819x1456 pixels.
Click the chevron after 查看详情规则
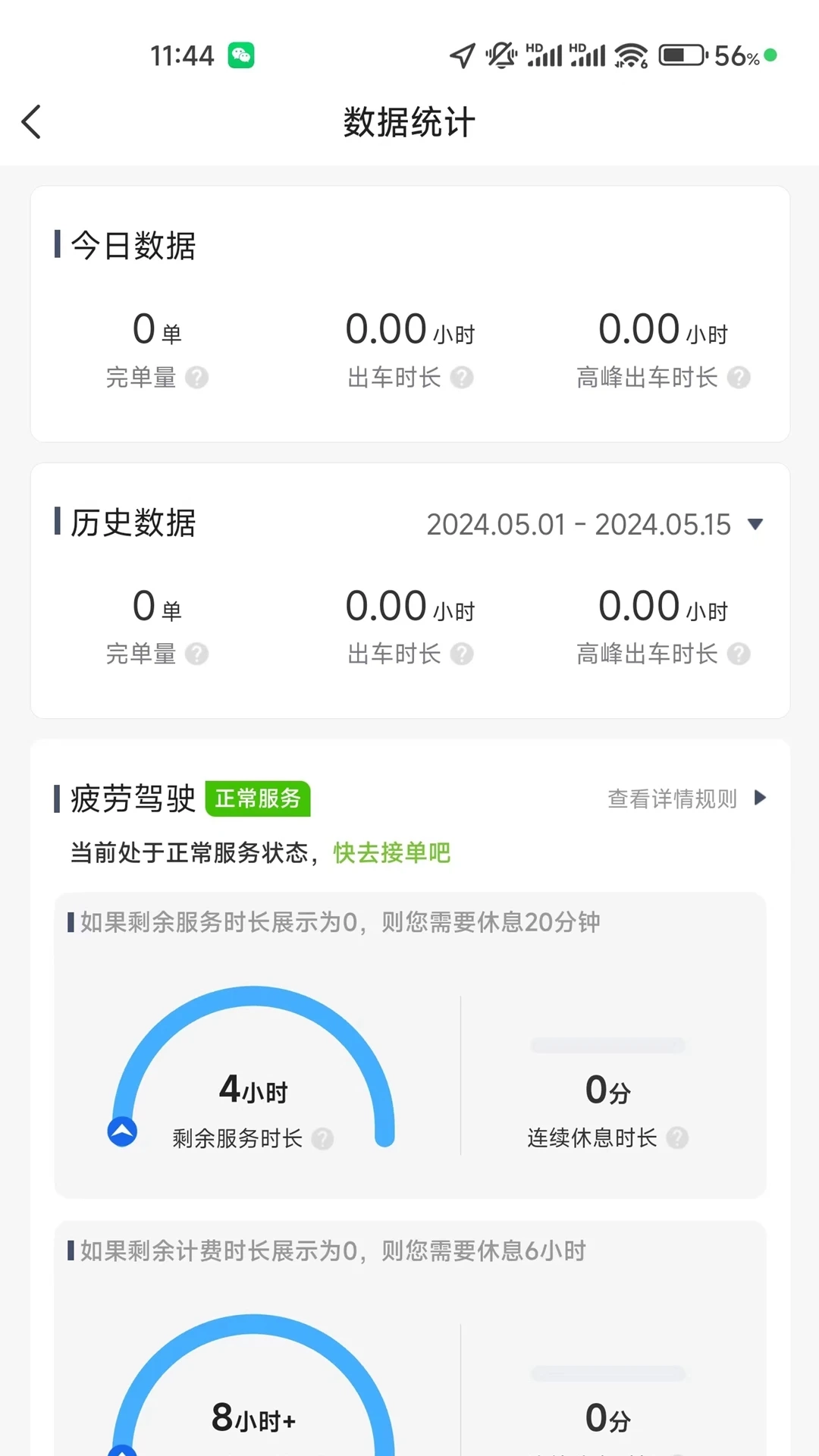click(x=760, y=798)
